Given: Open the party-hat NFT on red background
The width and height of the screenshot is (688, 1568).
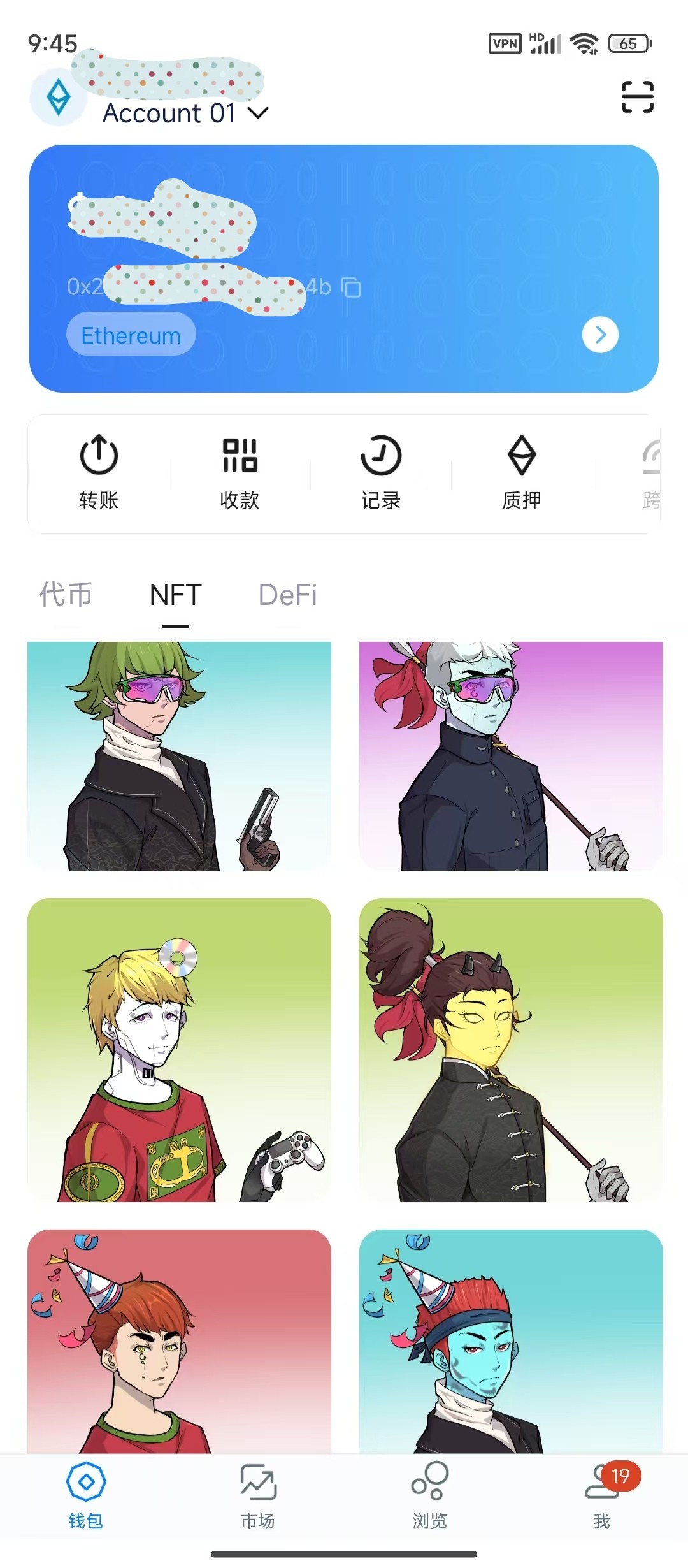Looking at the screenshot, I should (179, 1341).
